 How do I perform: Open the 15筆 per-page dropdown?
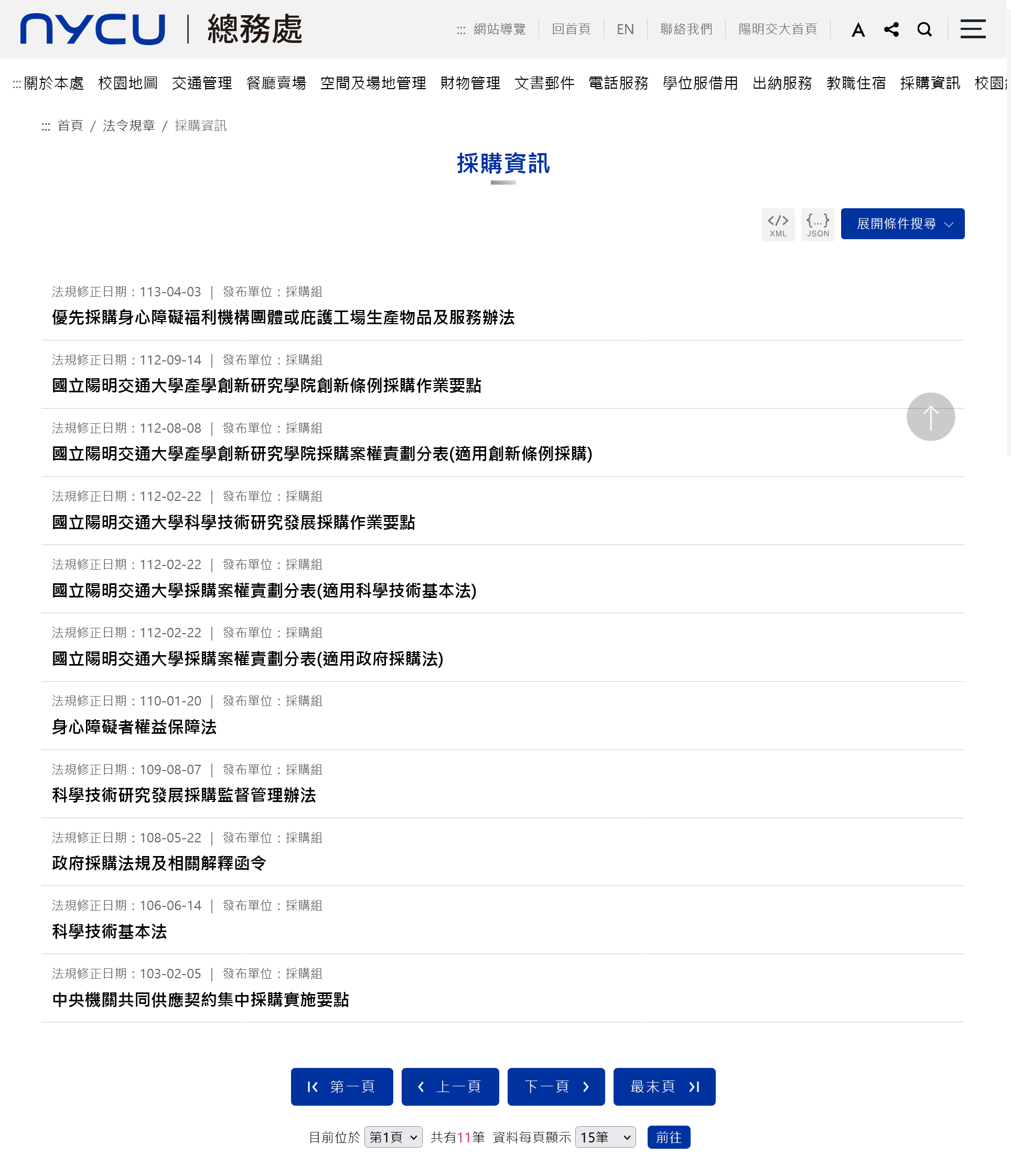coord(605,1137)
